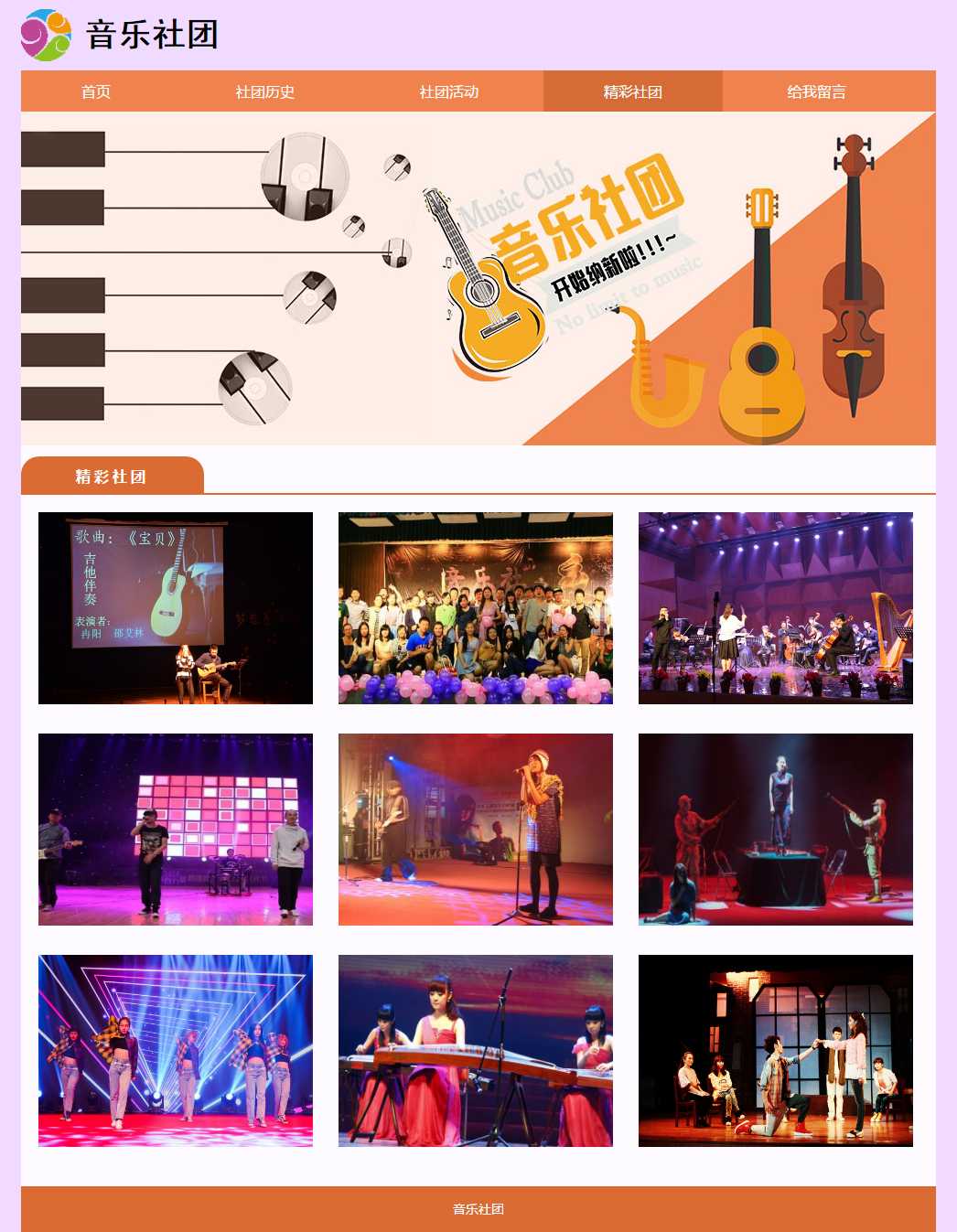Open the 给我留言 message tab
This screenshot has width=957, height=1232.
[x=817, y=91]
